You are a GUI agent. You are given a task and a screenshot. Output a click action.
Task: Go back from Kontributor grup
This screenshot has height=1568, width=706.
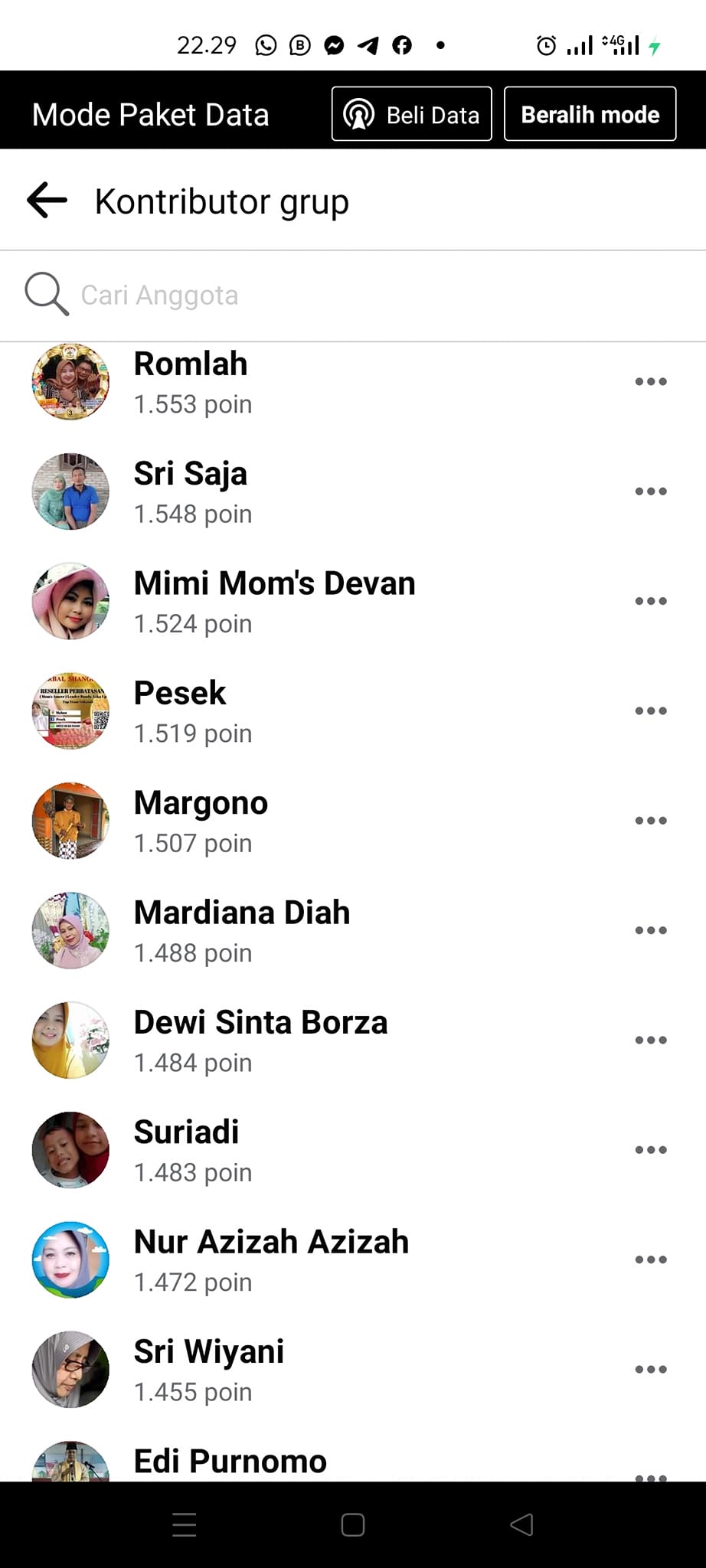click(47, 201)
